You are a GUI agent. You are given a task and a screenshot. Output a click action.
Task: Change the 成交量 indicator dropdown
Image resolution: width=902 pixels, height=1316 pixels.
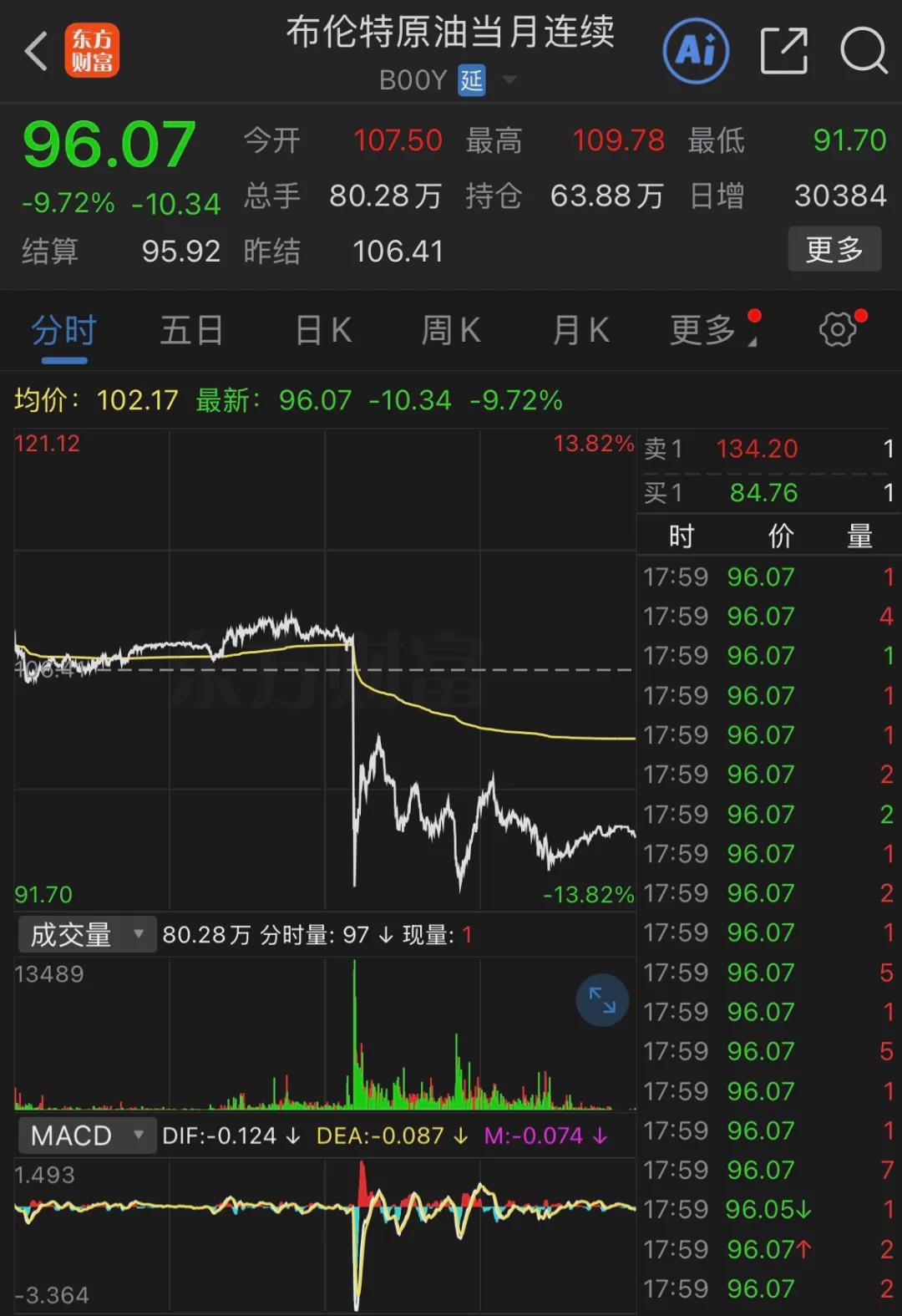87,934
